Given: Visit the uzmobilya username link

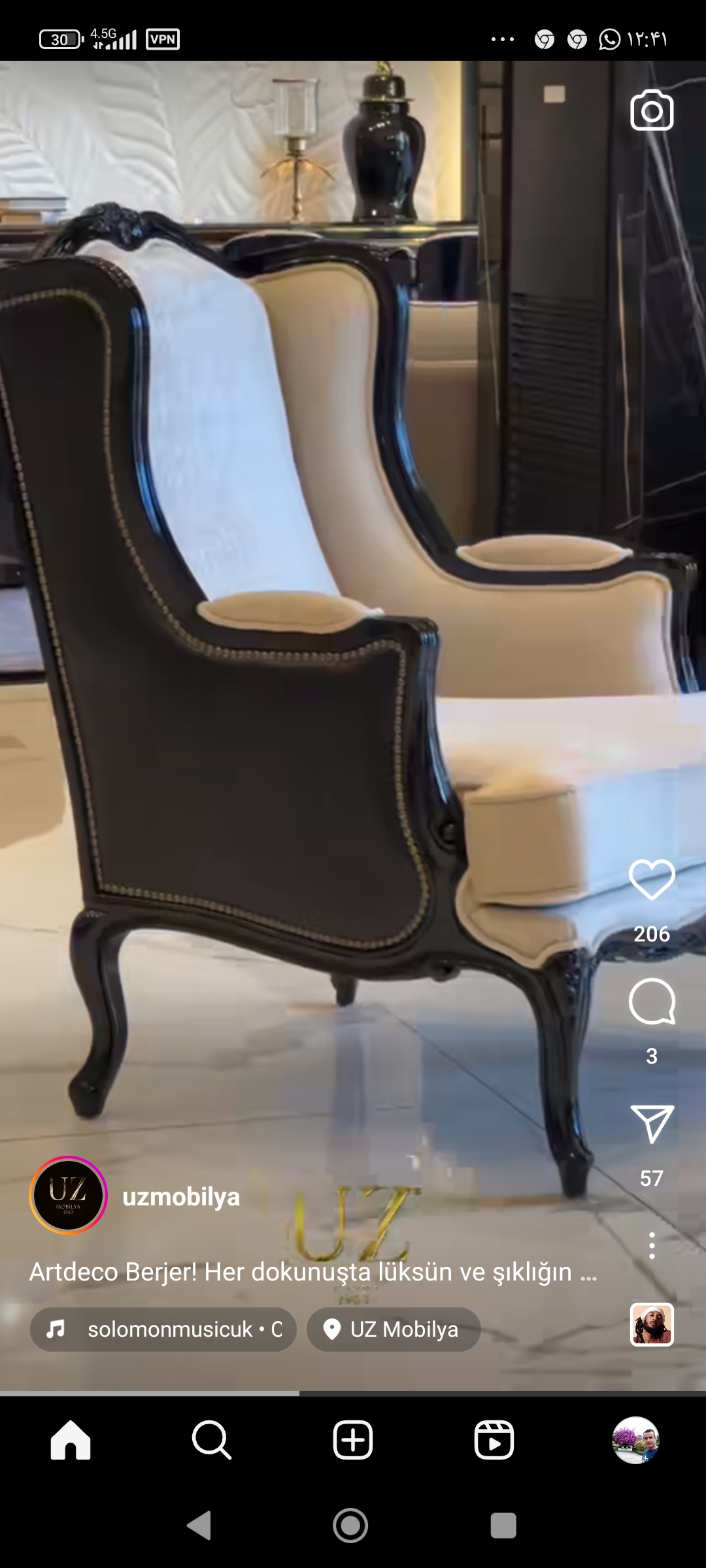Looking at the screenshot, I should [181, 1197].
